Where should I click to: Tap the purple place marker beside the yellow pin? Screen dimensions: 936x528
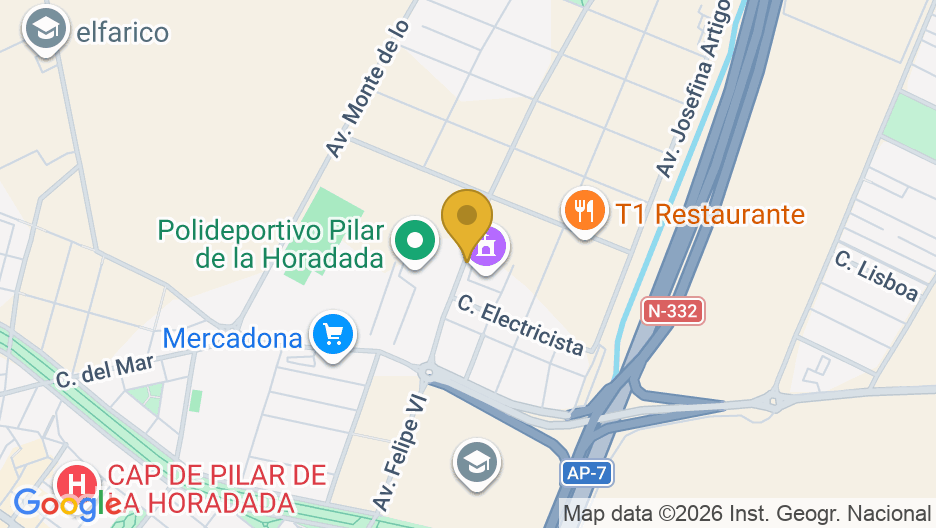pos(487,245)
